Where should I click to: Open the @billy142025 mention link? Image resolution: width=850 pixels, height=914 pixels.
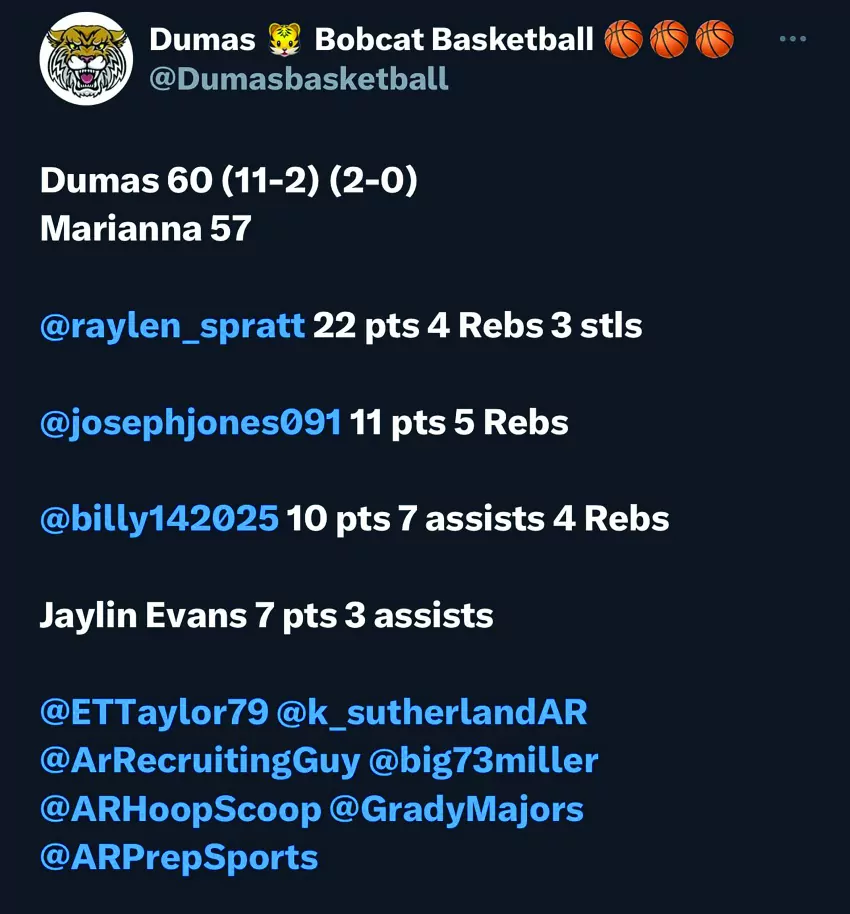(x=158, y=518)
